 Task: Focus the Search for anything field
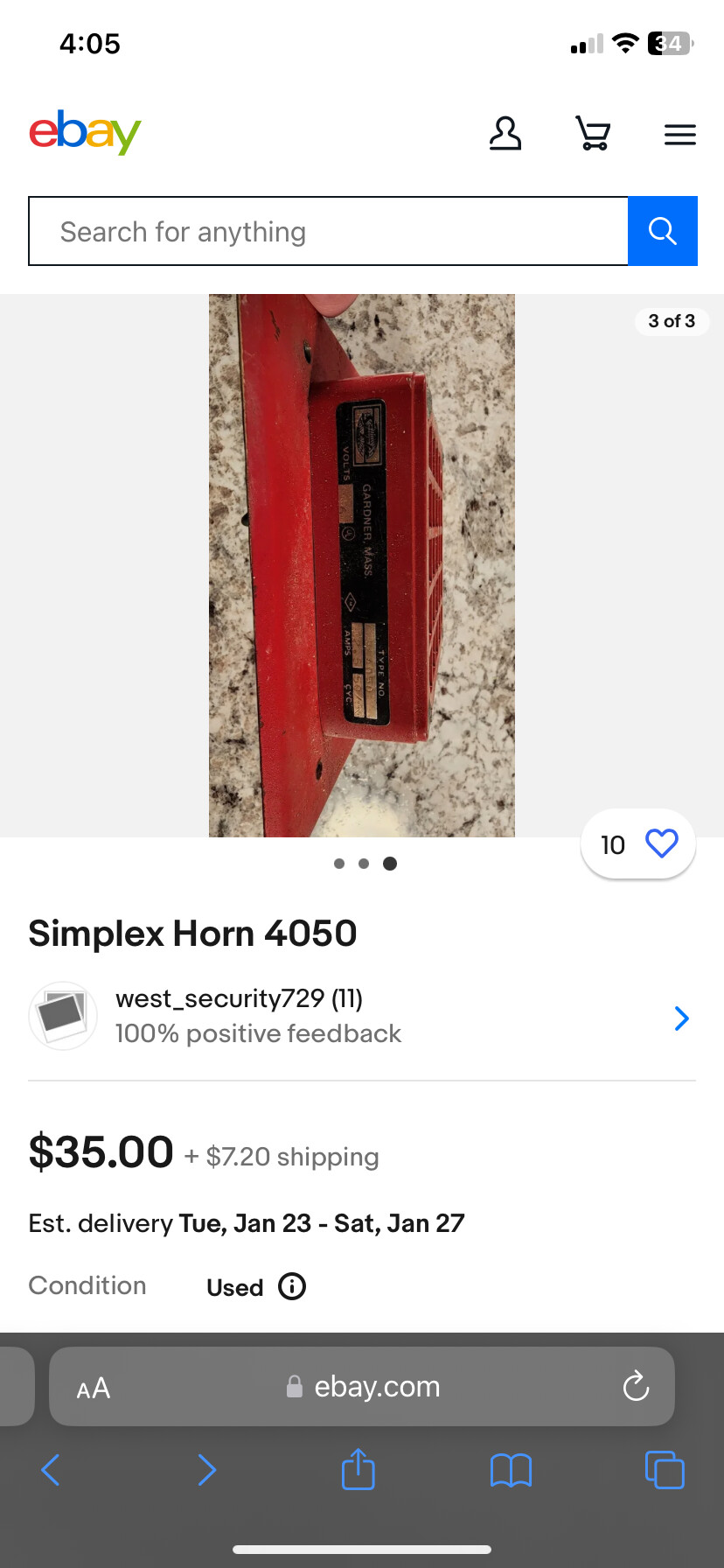(328, 232)
